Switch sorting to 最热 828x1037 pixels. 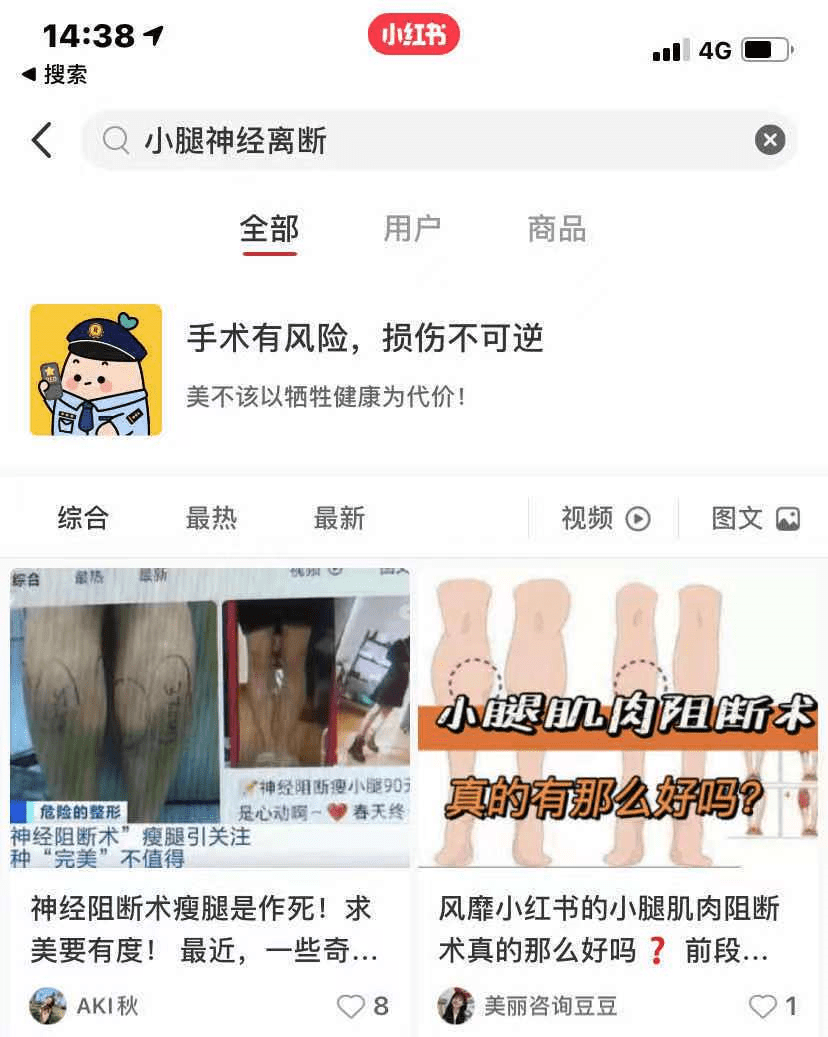210,518
